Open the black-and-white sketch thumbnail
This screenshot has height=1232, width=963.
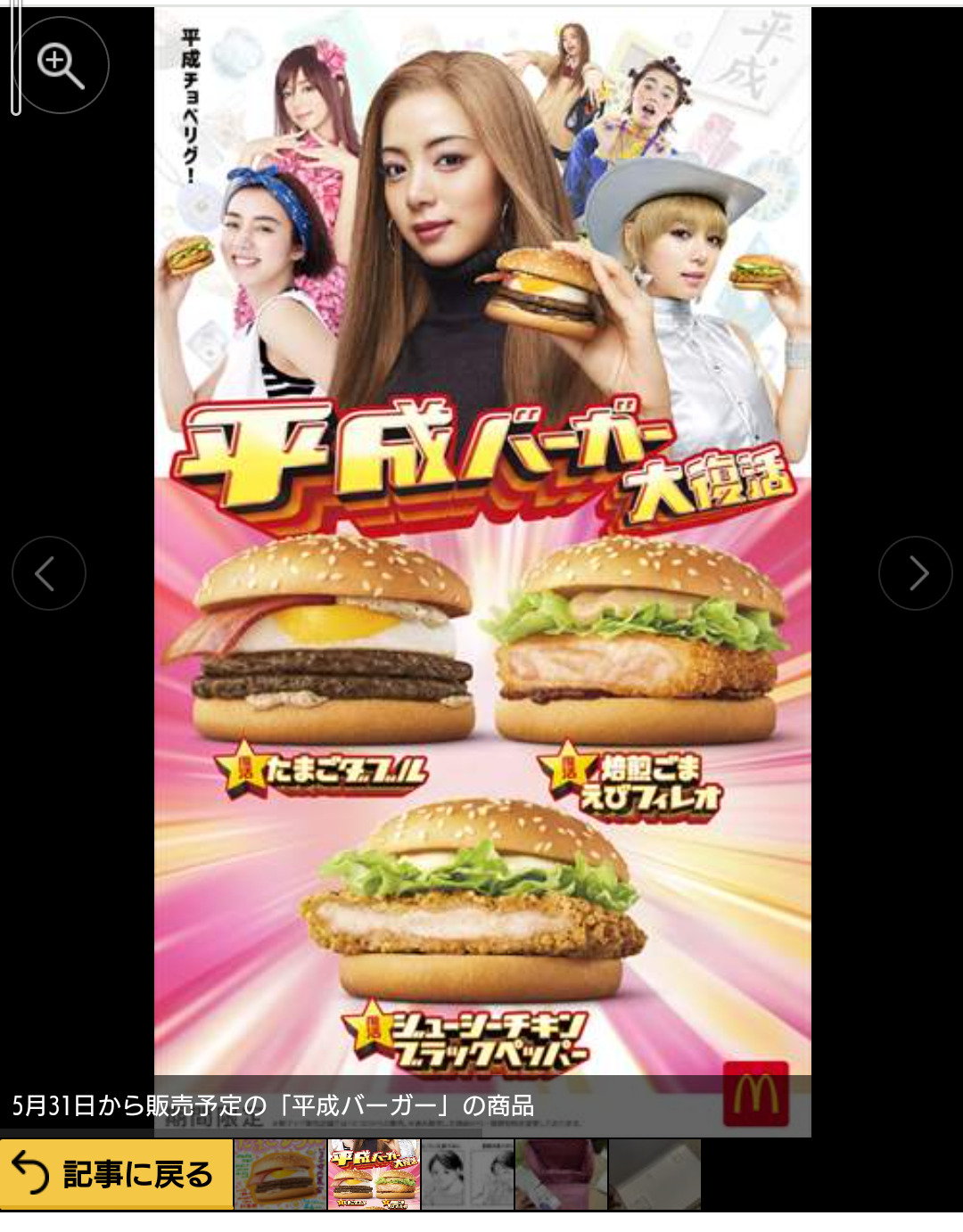[x=468, y=1174]
